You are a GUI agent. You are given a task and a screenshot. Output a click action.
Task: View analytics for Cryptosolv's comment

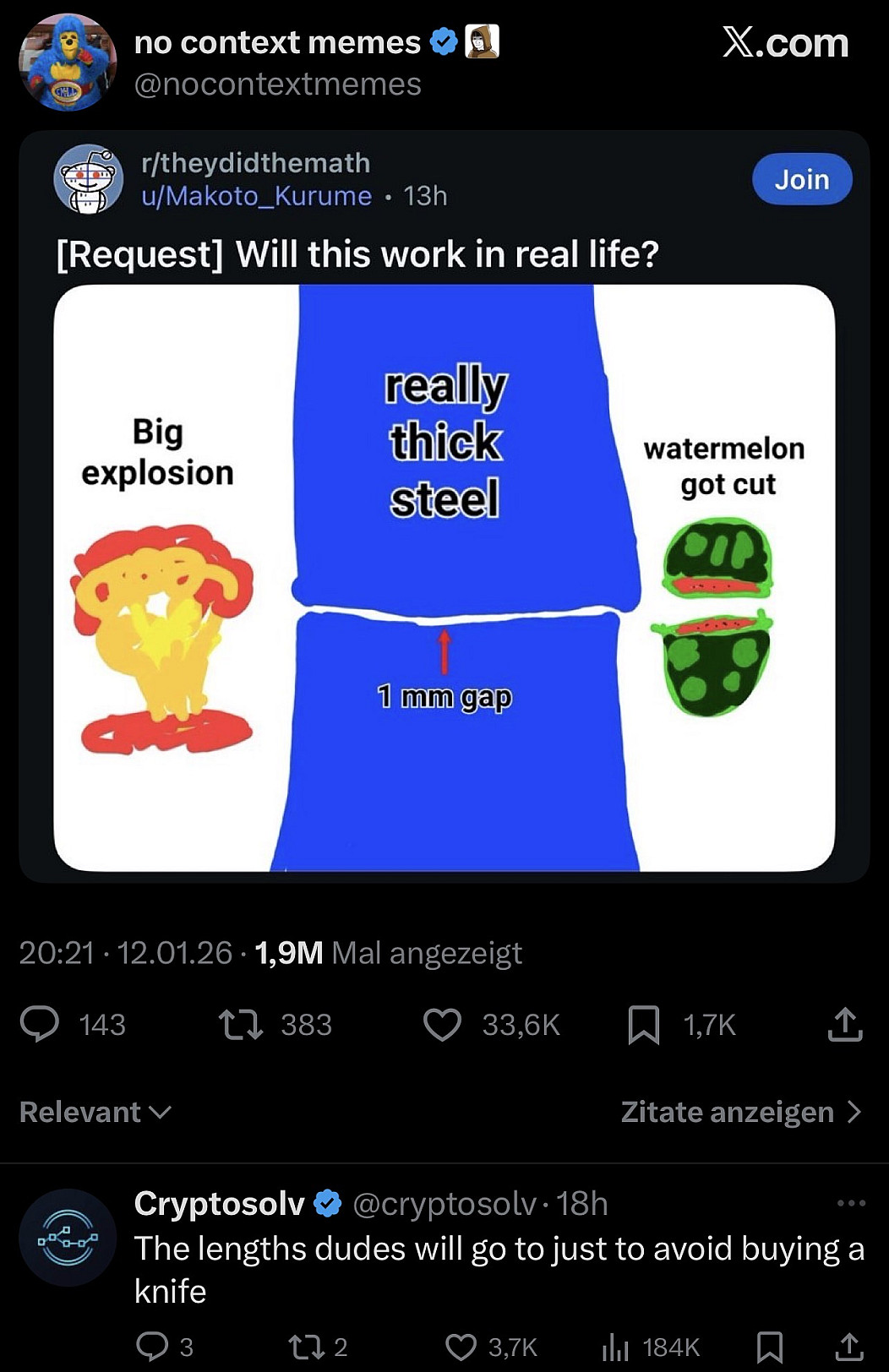615,1346
